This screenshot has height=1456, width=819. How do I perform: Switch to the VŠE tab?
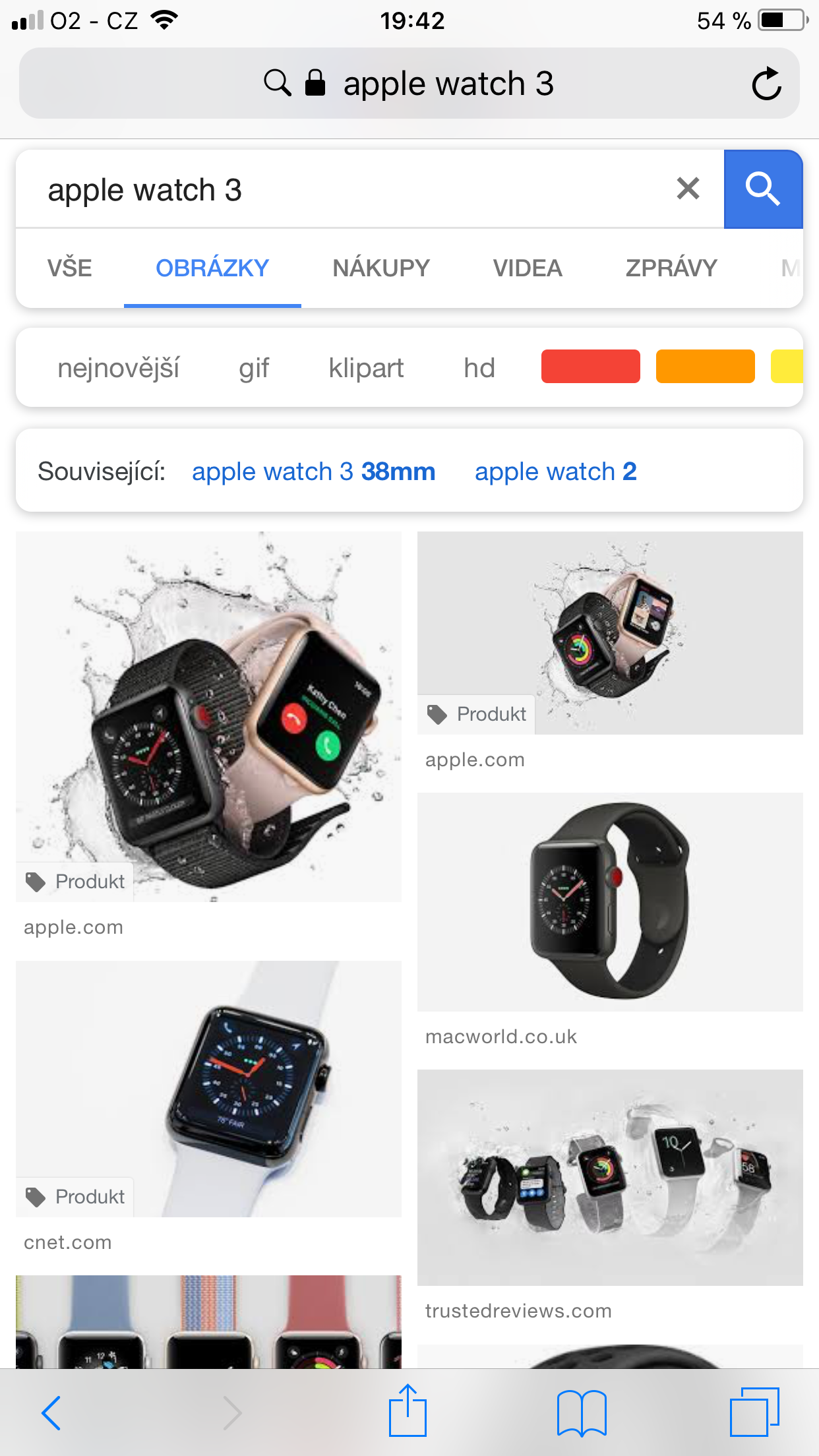coord(69,268)
